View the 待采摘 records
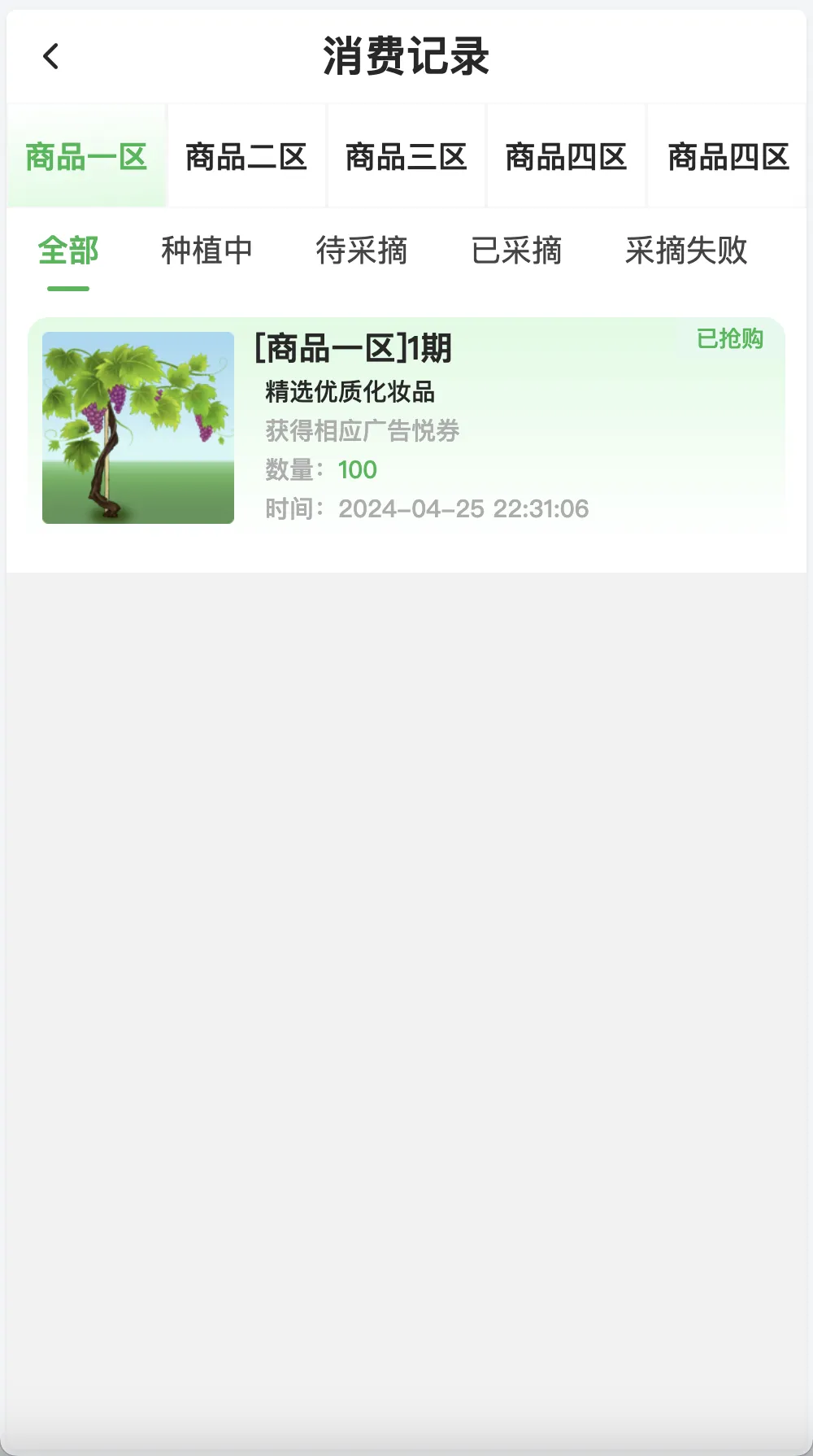Viewport: 813px width, 1456px height. (x=362, y=251)
